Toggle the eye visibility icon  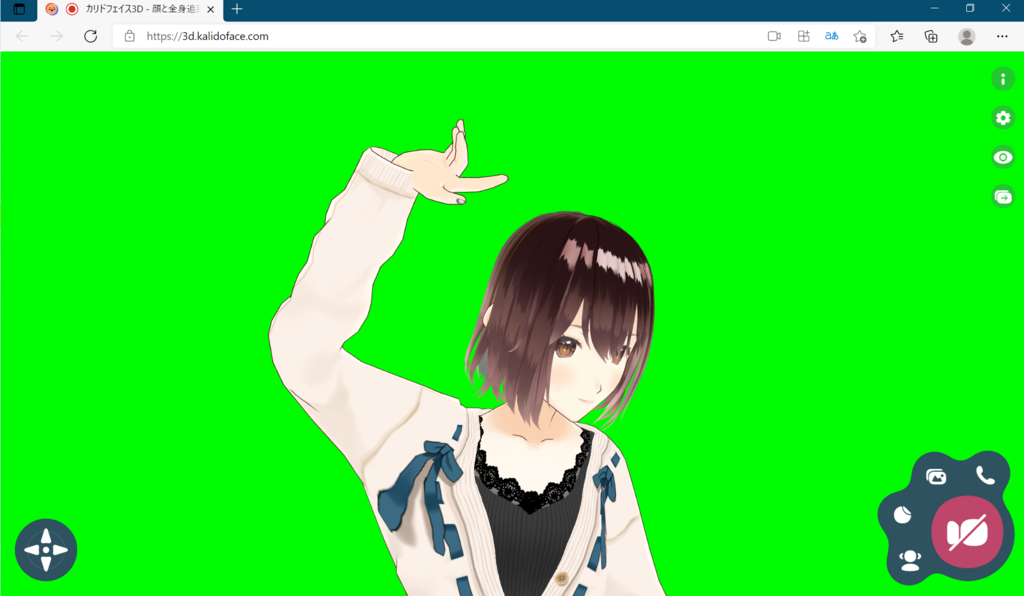click(x=1003, y=158)
